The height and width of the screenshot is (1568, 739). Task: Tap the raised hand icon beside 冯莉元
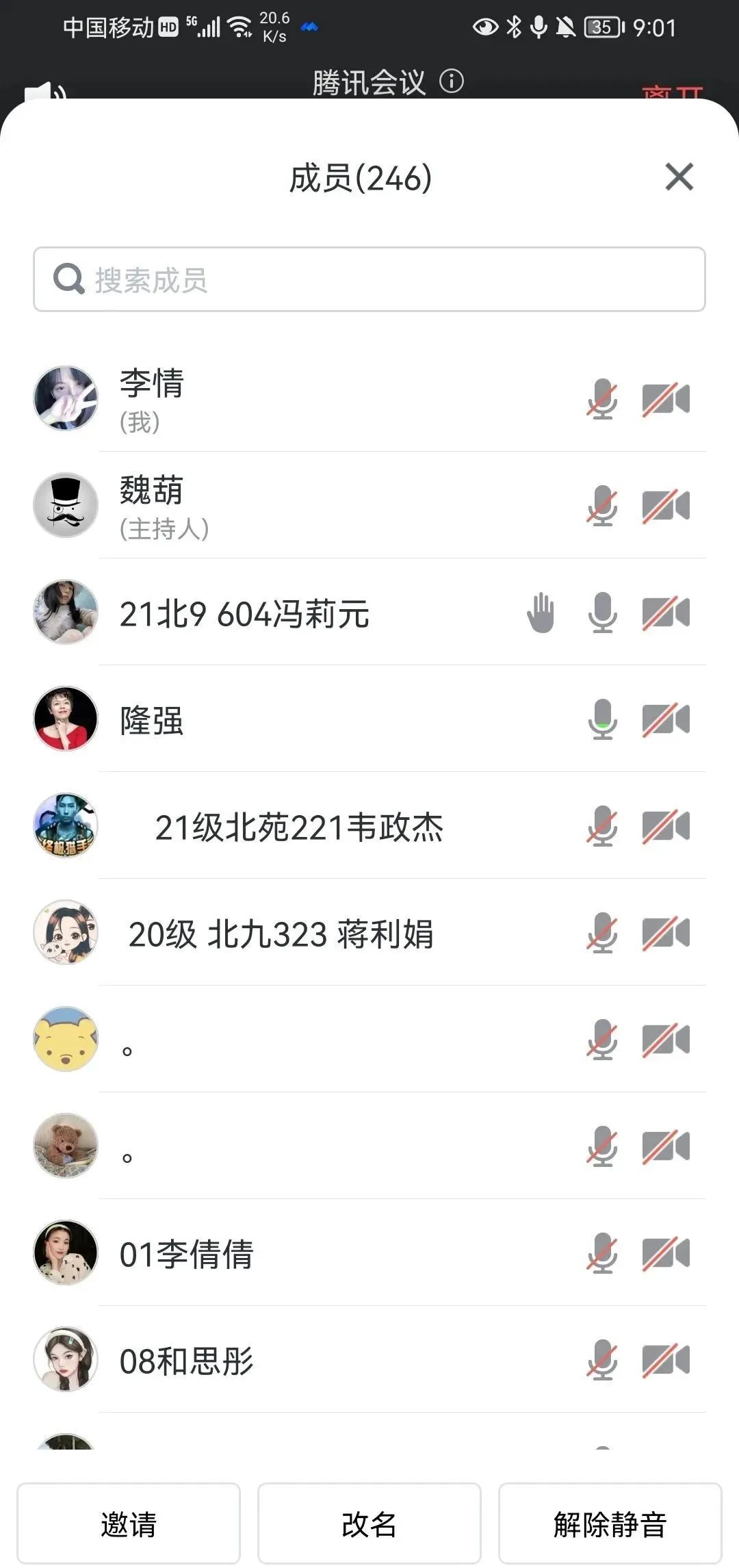point(541,613)
